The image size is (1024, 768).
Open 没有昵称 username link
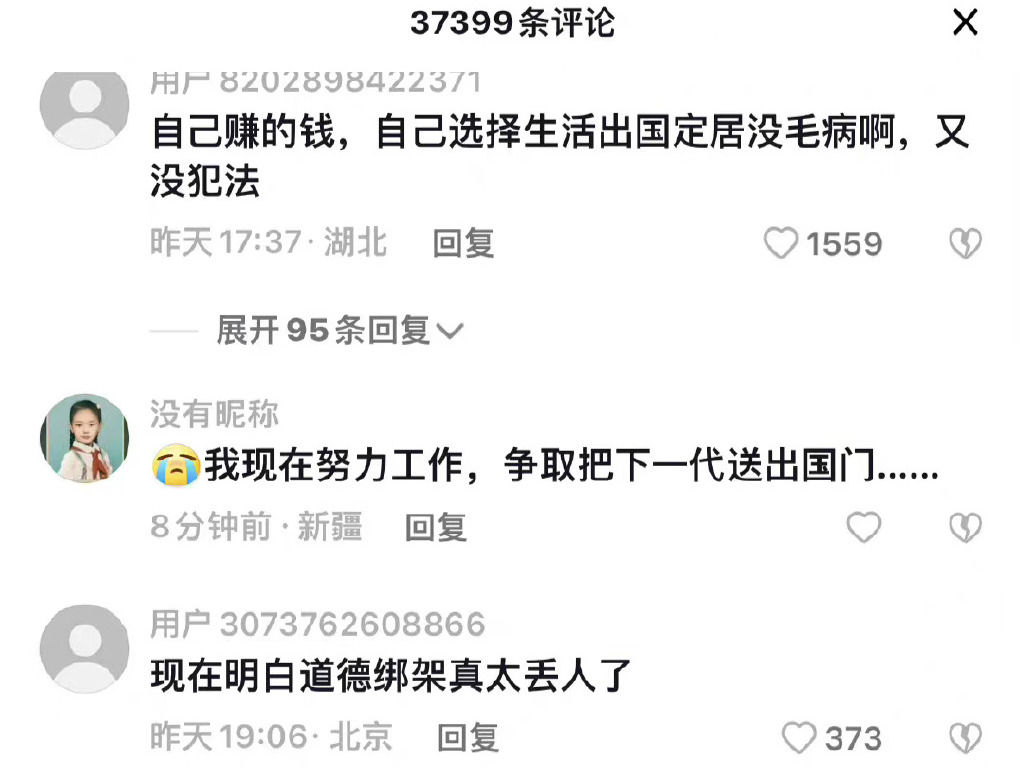pyautogui.click(x=214, y=413)
